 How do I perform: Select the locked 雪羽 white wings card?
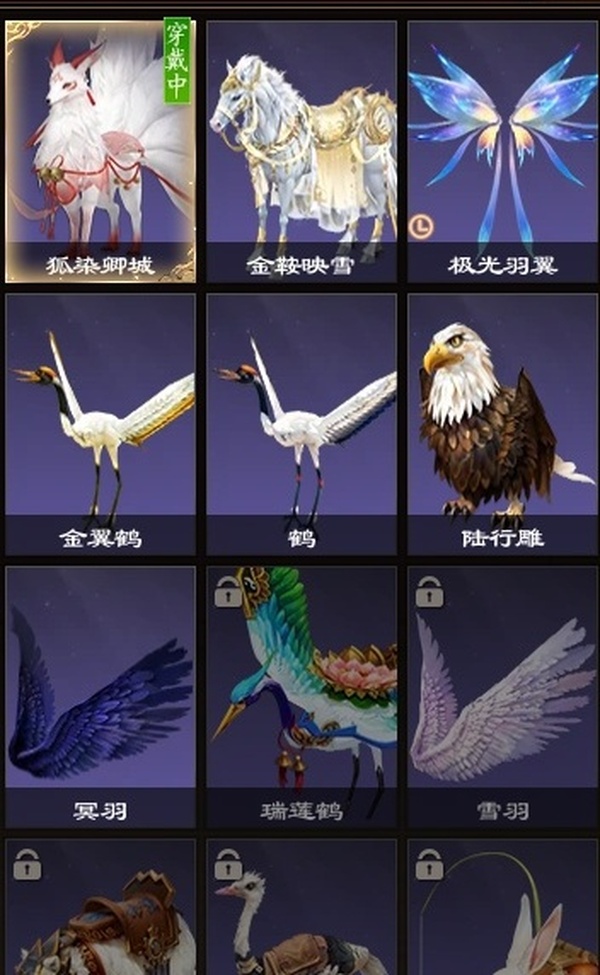502,695
